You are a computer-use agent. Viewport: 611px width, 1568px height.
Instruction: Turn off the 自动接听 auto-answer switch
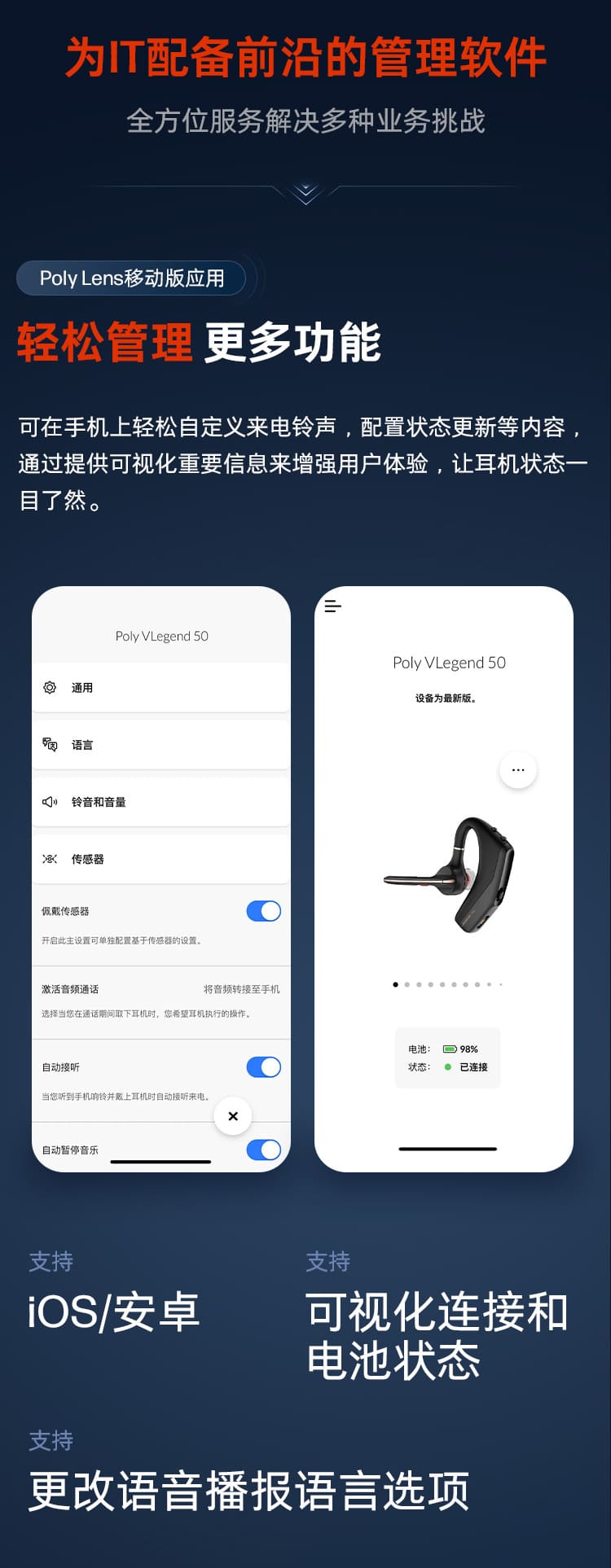(x=262, y=1067)
